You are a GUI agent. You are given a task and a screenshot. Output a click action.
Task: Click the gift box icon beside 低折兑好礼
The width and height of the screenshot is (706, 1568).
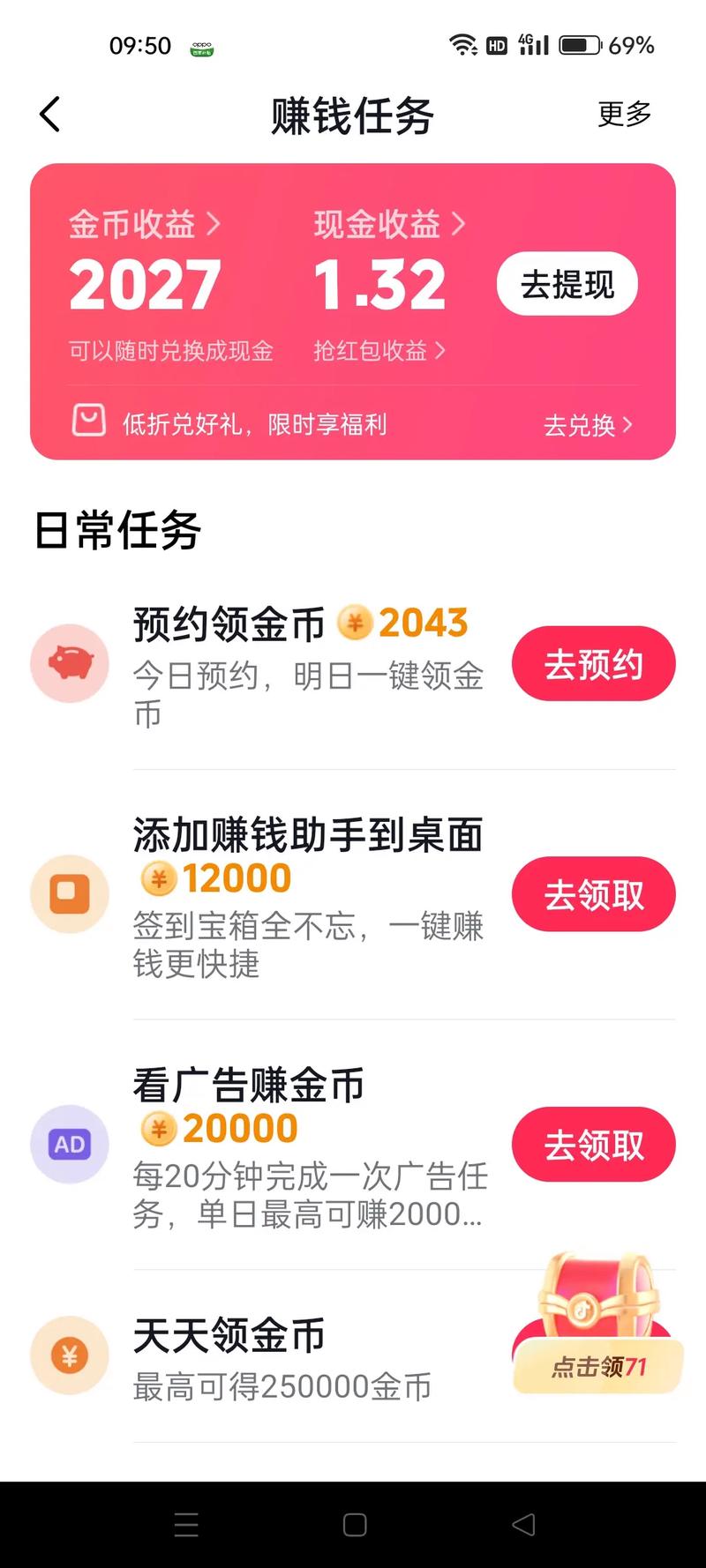coord(86,424)
